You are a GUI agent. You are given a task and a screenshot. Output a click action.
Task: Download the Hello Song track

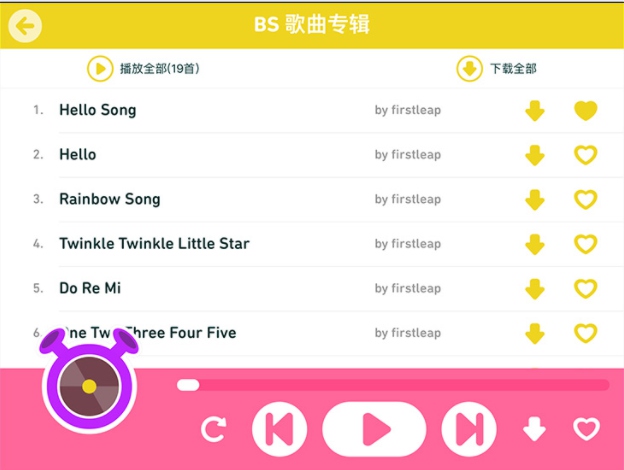coord(535,111)
